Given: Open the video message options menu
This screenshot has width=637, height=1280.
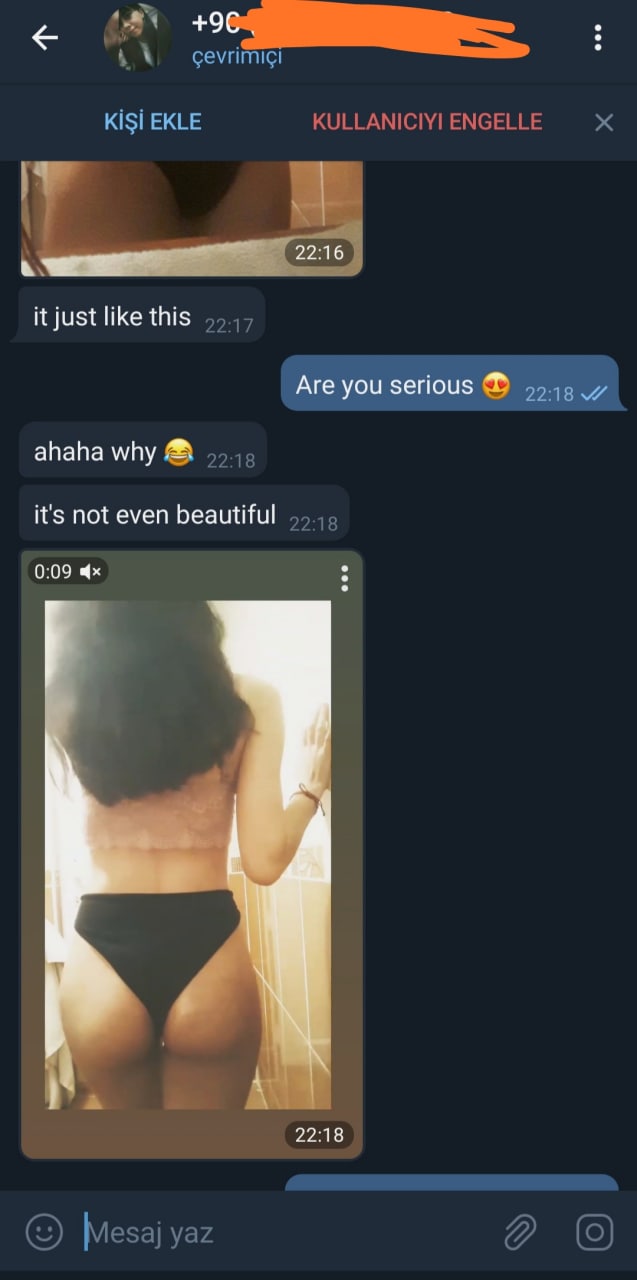Looking at the screenshot, I should (344, 578).
